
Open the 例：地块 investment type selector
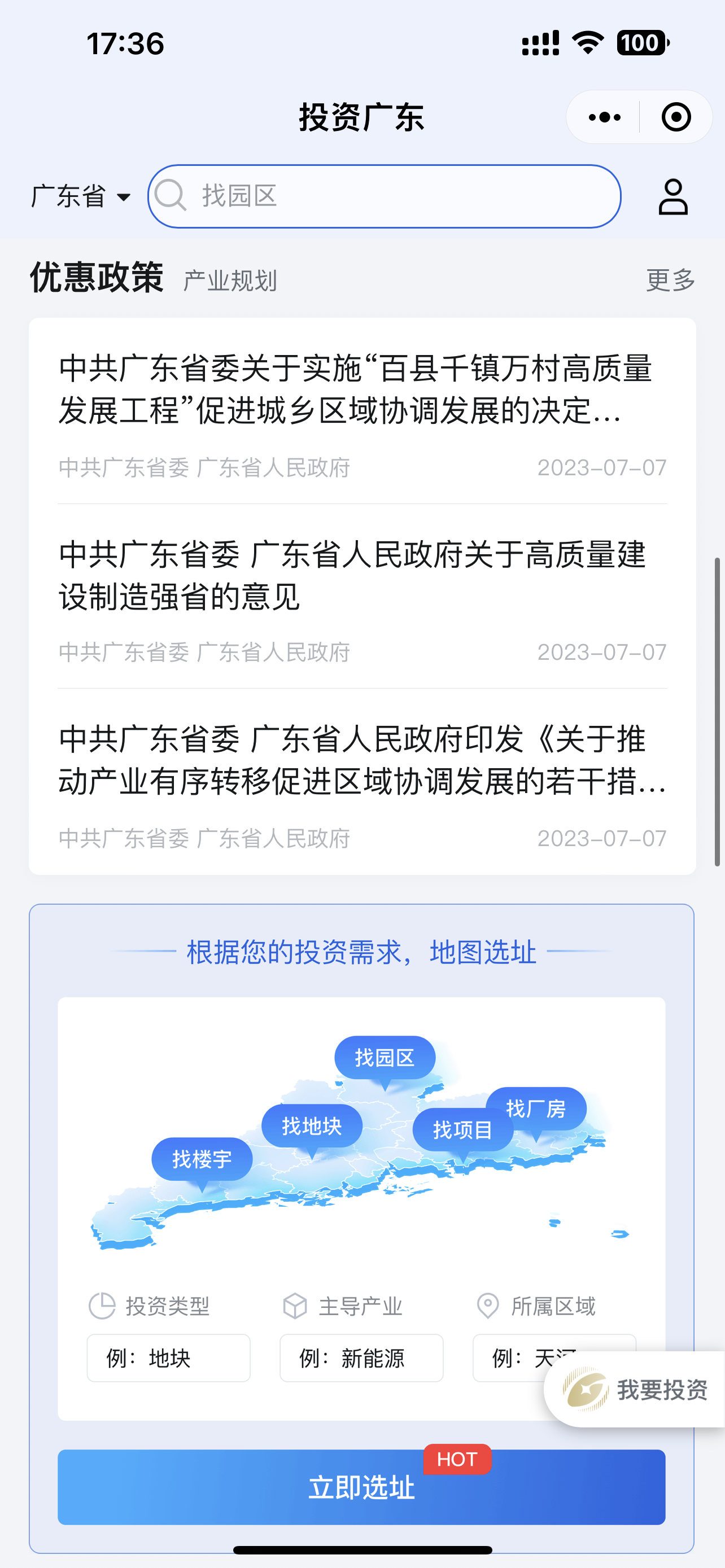168,1358
